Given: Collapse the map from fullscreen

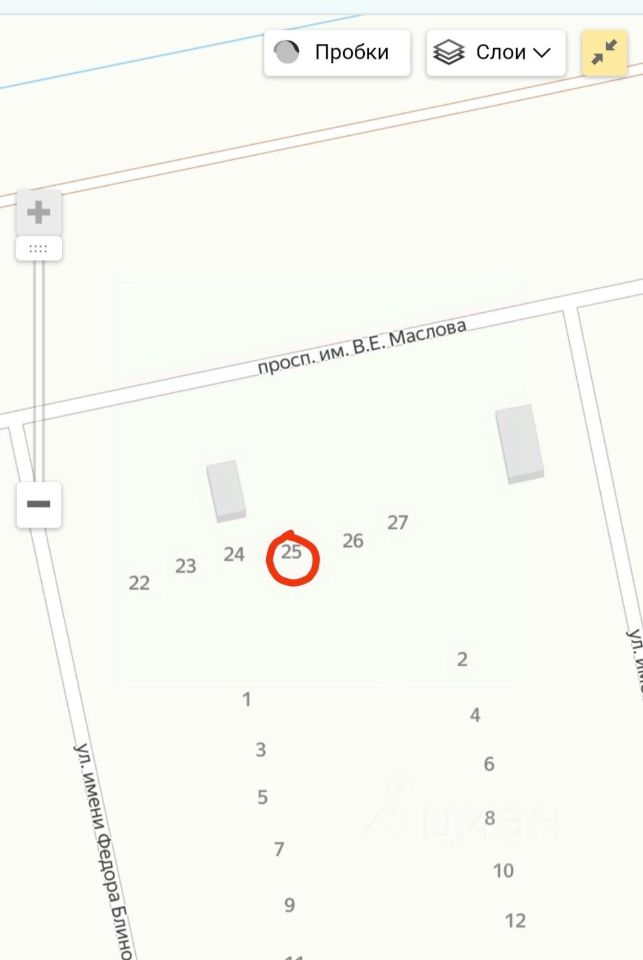Looking at the screenshot, I should (604, 53).
